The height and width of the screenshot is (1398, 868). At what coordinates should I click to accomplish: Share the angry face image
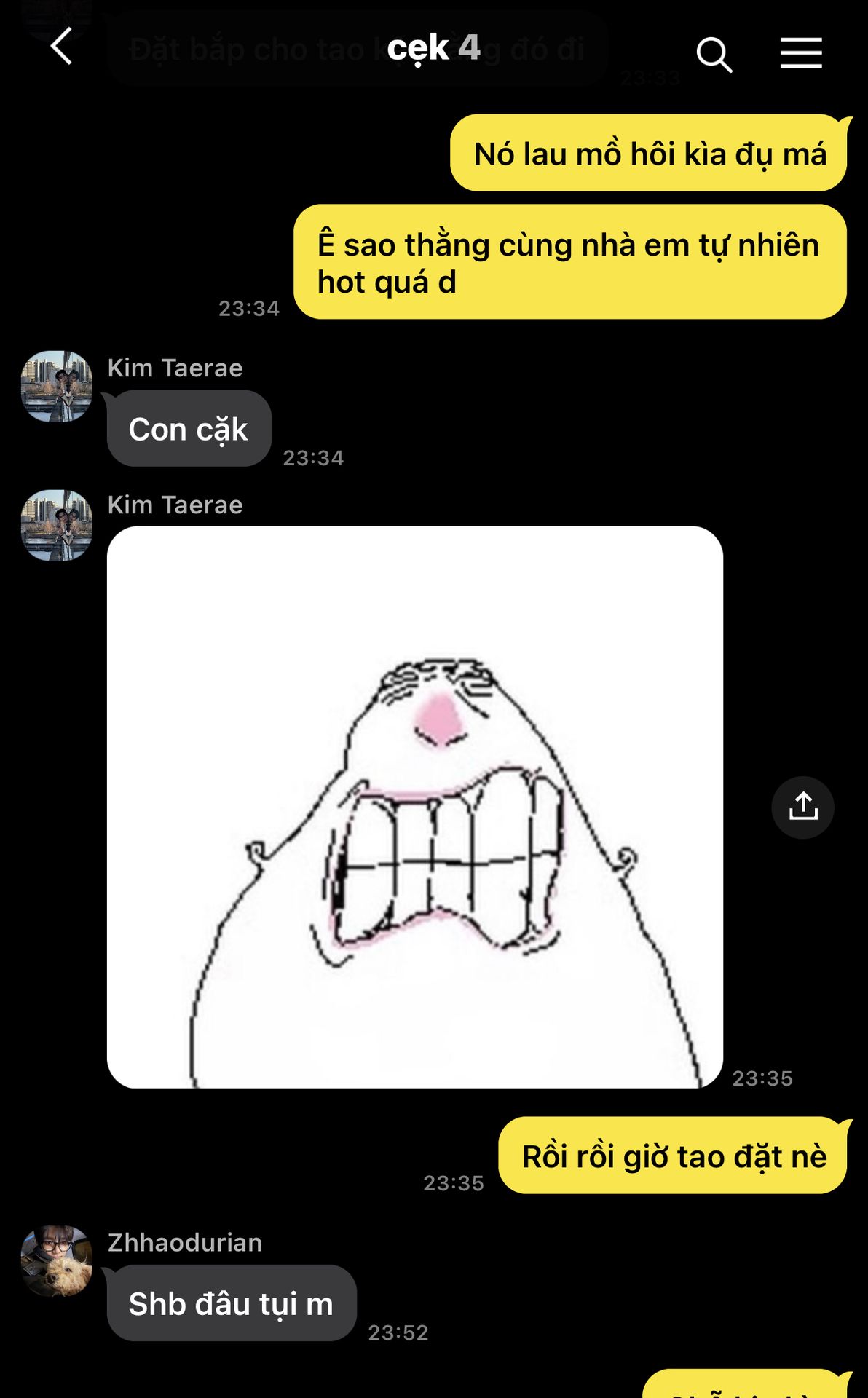(802, 807)
